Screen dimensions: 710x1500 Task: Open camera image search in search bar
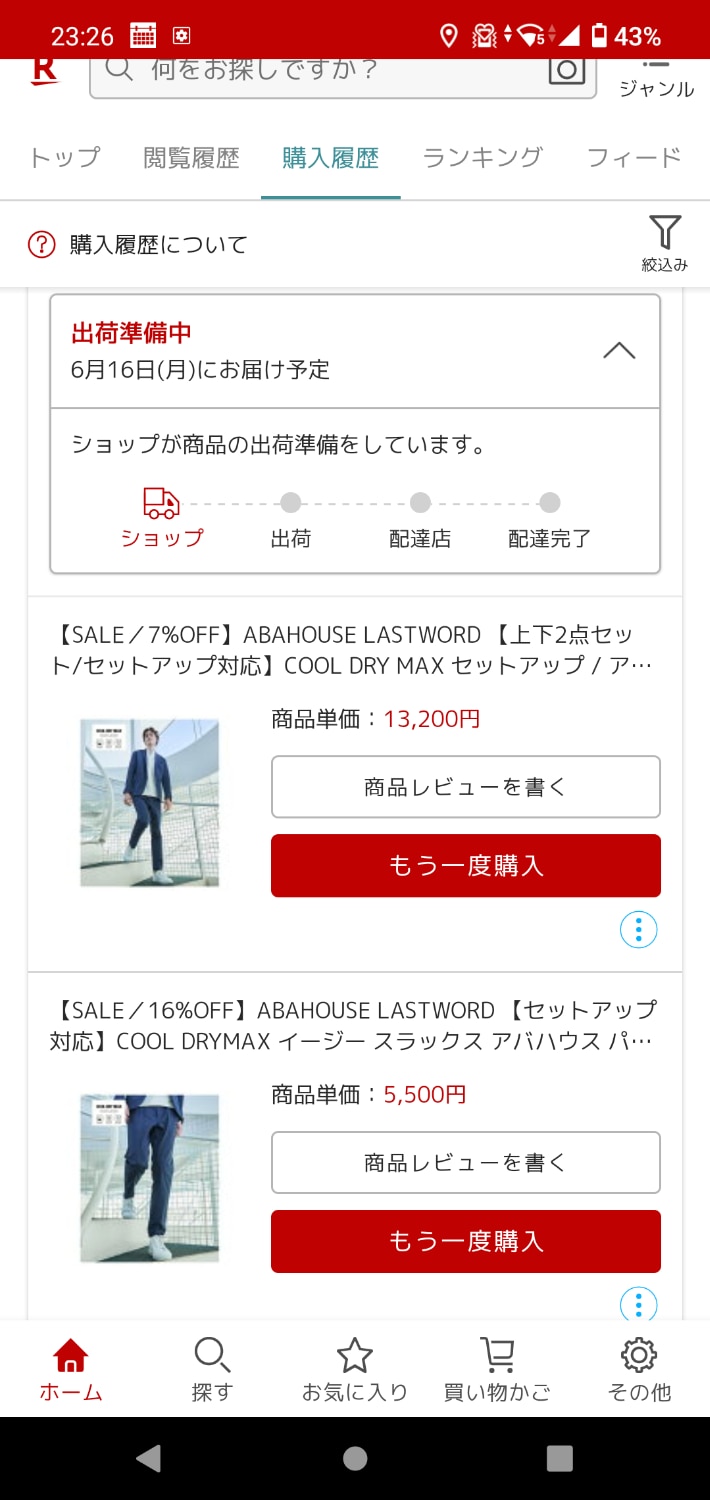(566, 72)
